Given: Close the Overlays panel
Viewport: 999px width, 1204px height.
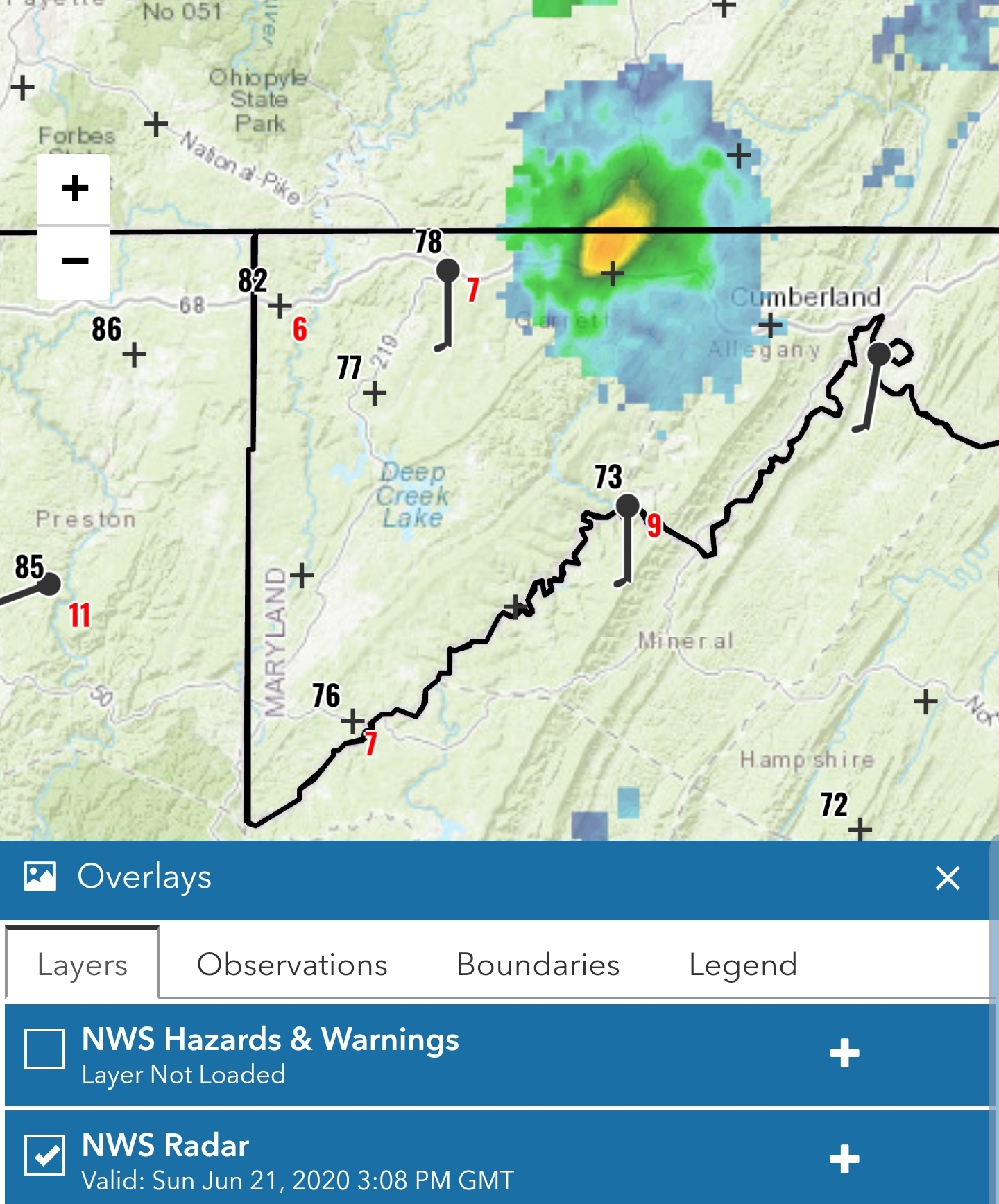Looking at the screenshot, I should [x=947, y=878].
